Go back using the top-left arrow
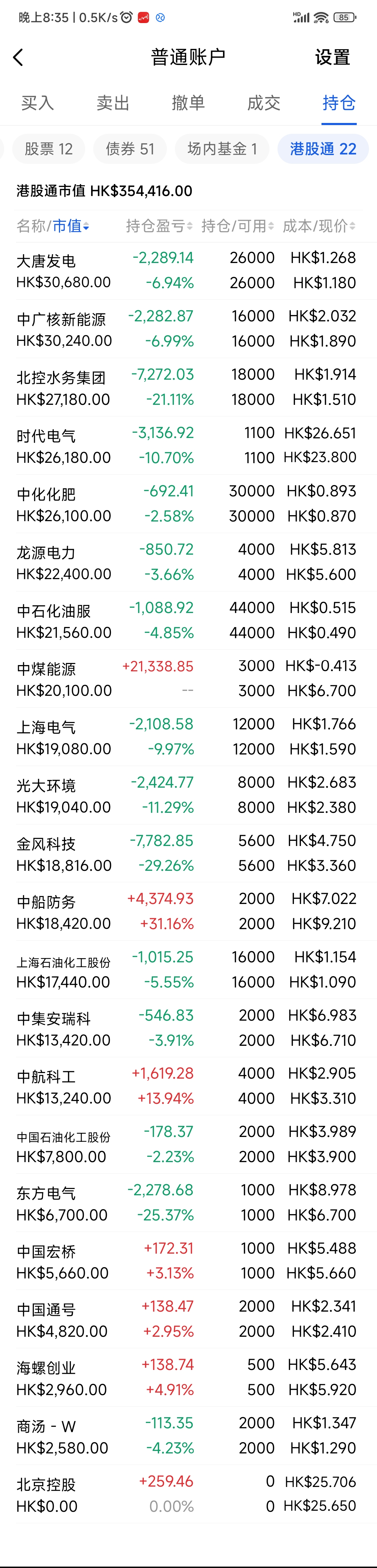 click(18, 58)
